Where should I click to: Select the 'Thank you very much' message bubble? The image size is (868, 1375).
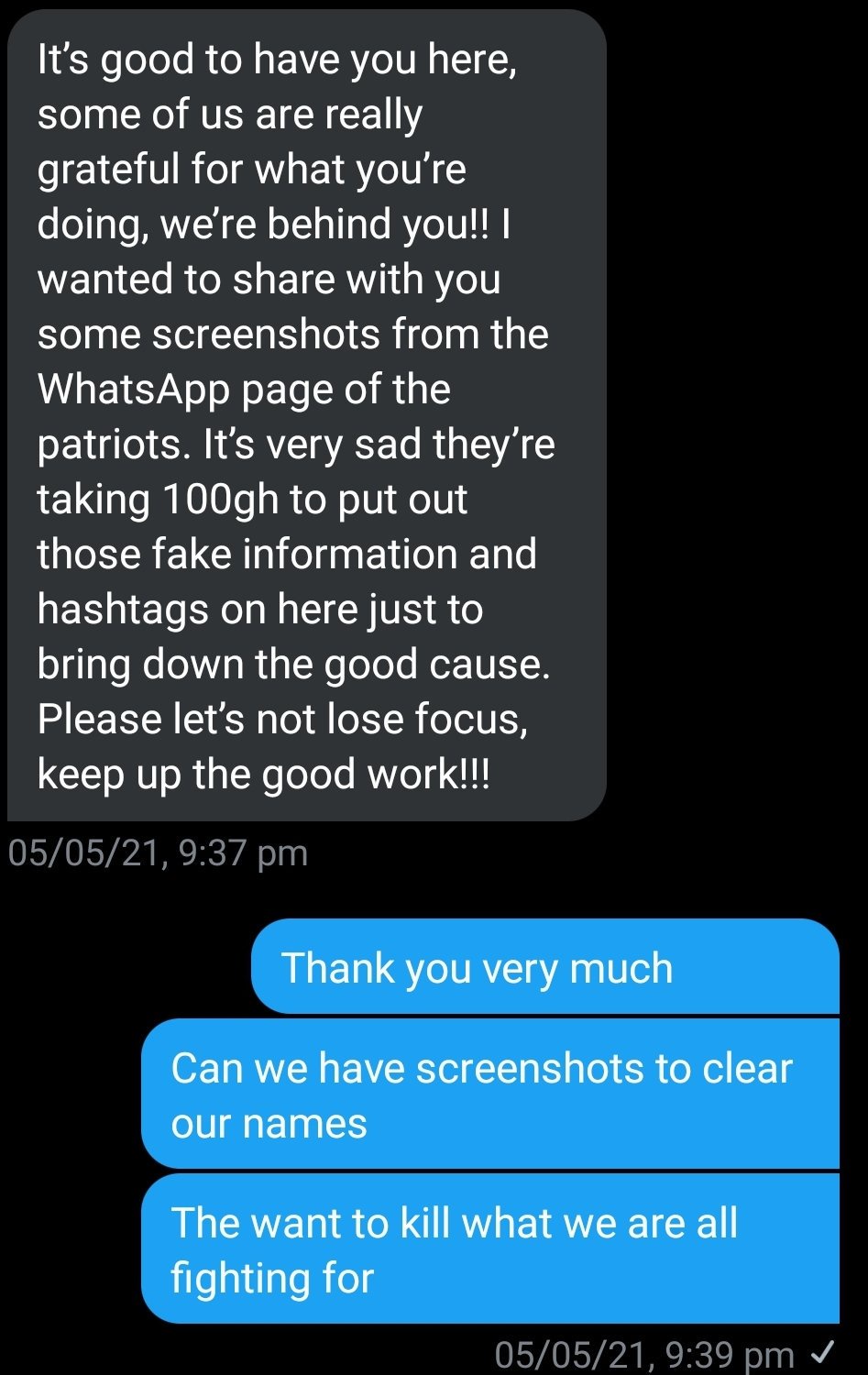(x=544, y=968)
